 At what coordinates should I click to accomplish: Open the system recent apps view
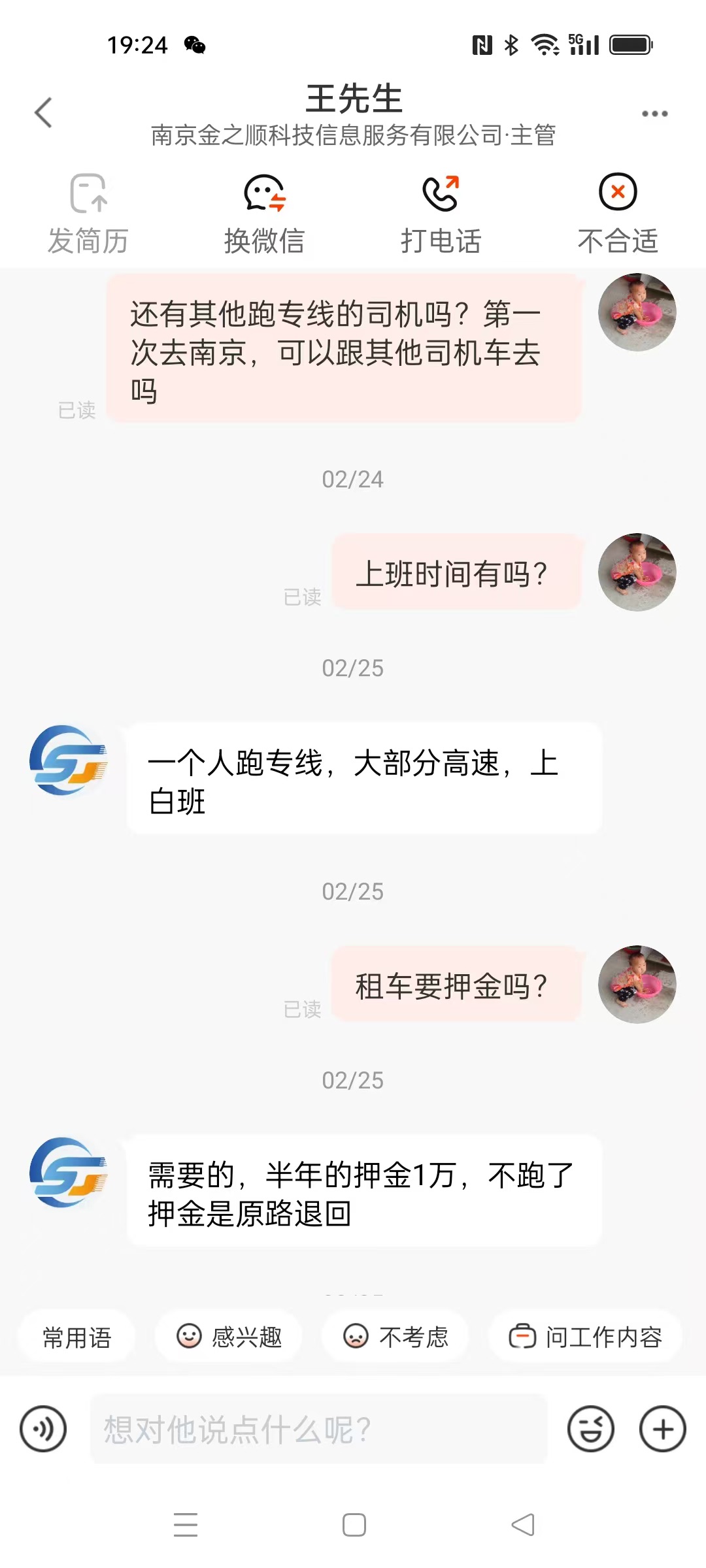[186, 1525]
